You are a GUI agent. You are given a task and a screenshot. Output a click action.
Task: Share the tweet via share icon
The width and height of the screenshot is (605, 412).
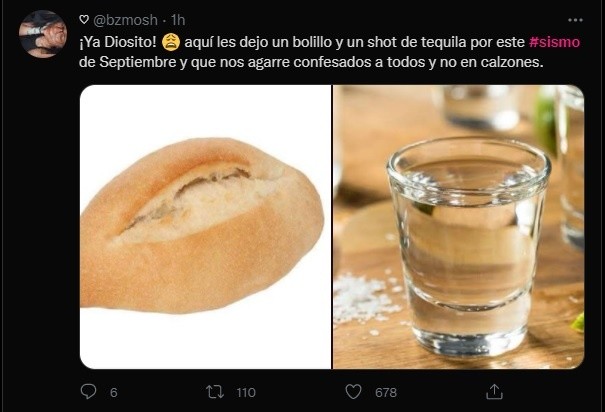pyautogui.click(x=494, y=391)
